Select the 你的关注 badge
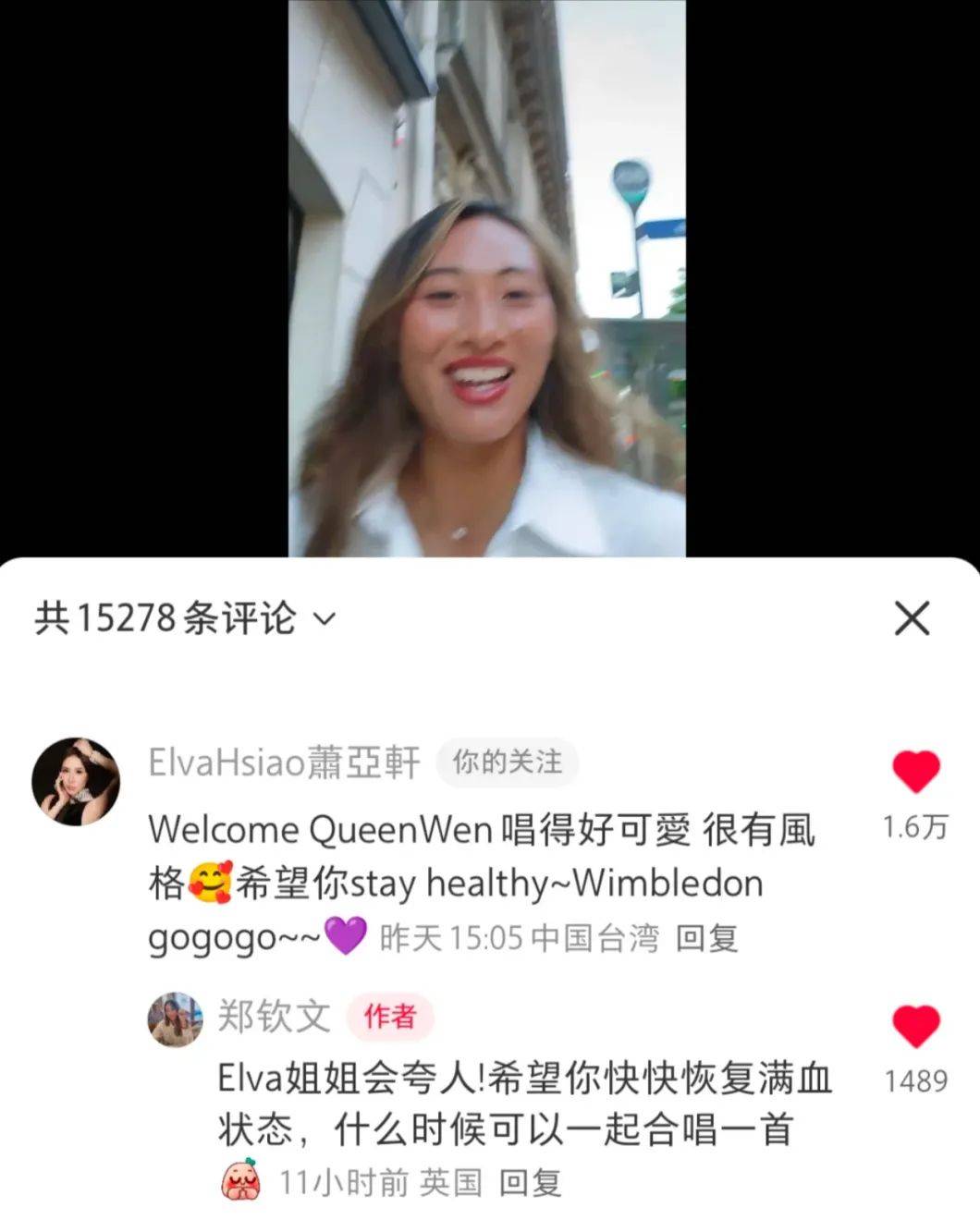This screenshot has width=980, height=1232. (x=507, y=763)
